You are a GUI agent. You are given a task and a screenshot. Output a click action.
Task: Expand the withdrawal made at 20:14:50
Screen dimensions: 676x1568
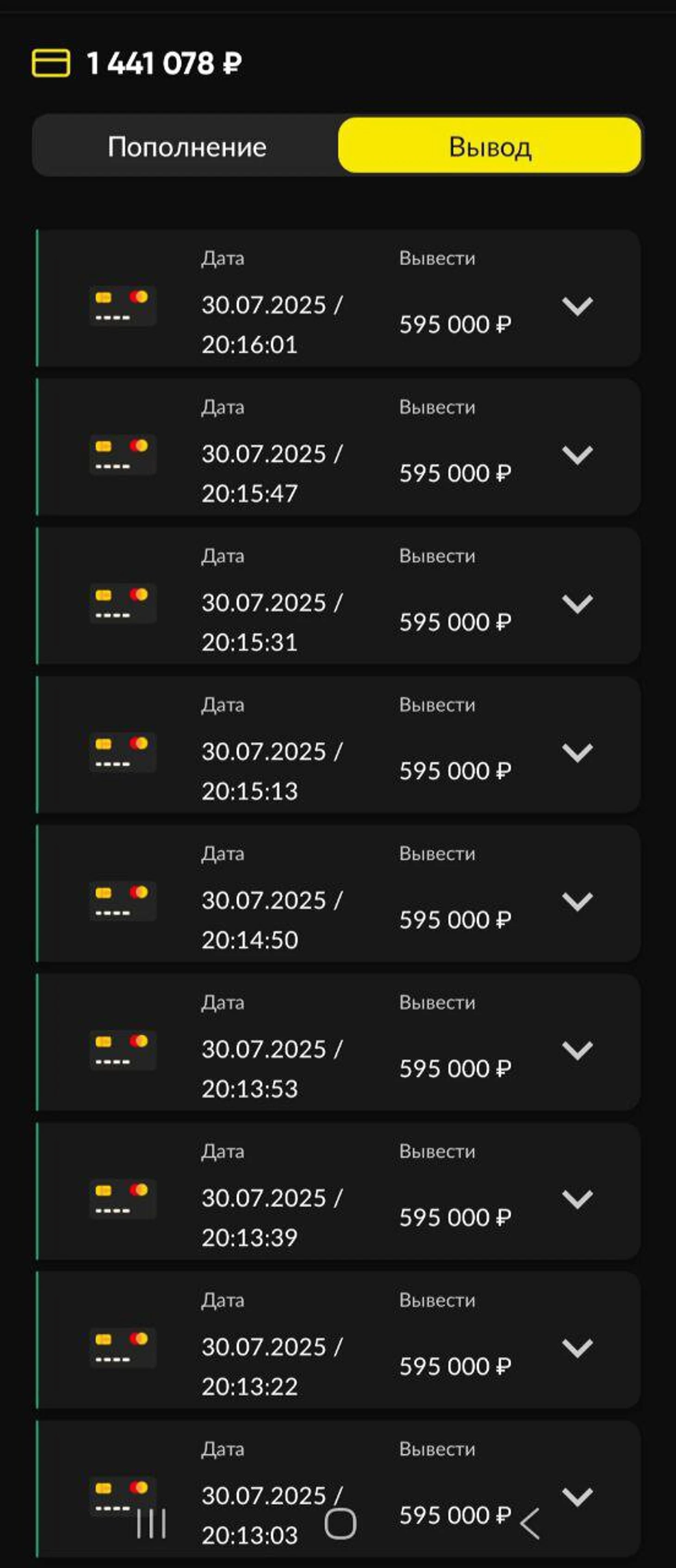(x=577, y=902)
